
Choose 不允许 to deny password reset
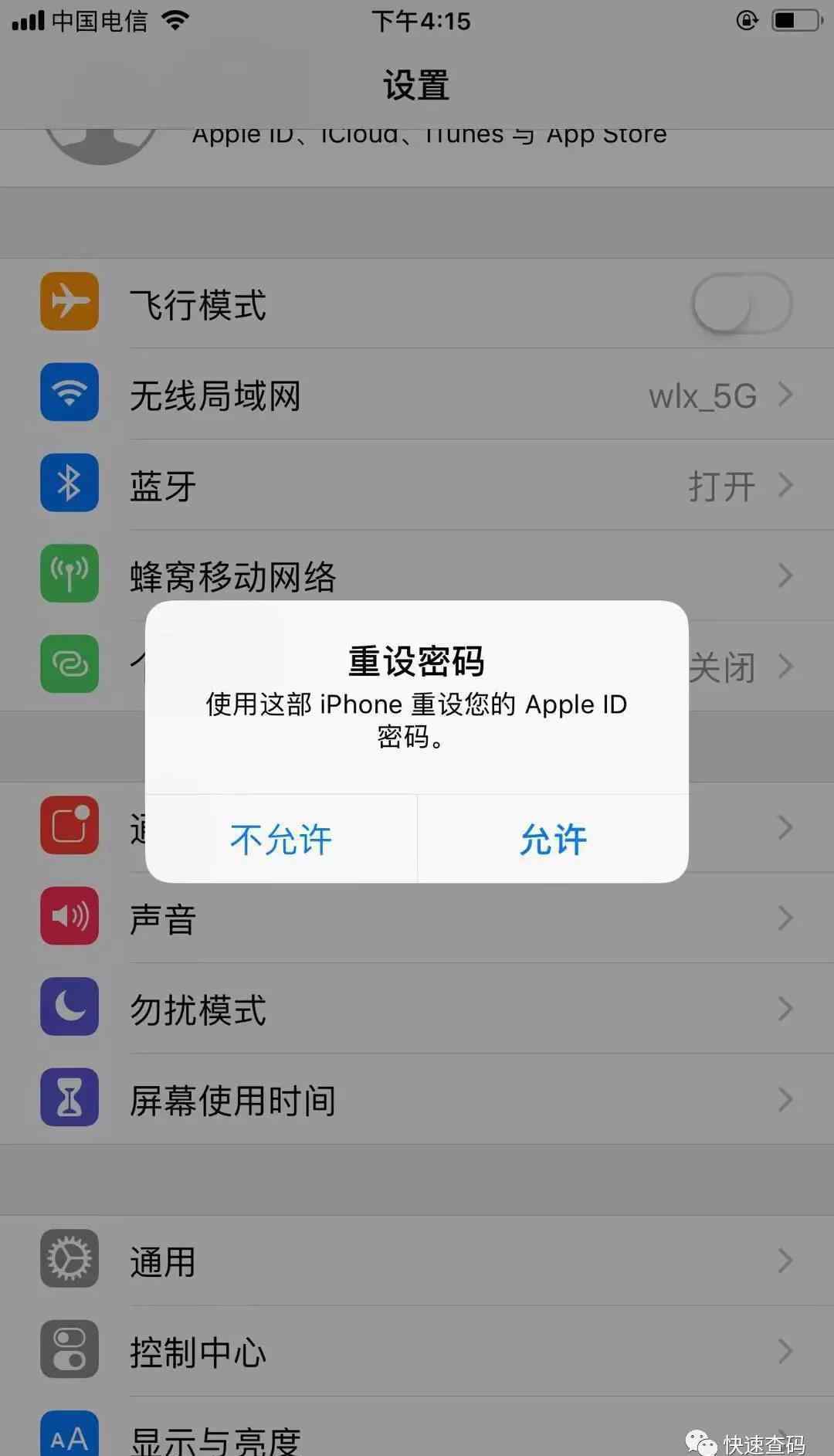pos(281,839)
